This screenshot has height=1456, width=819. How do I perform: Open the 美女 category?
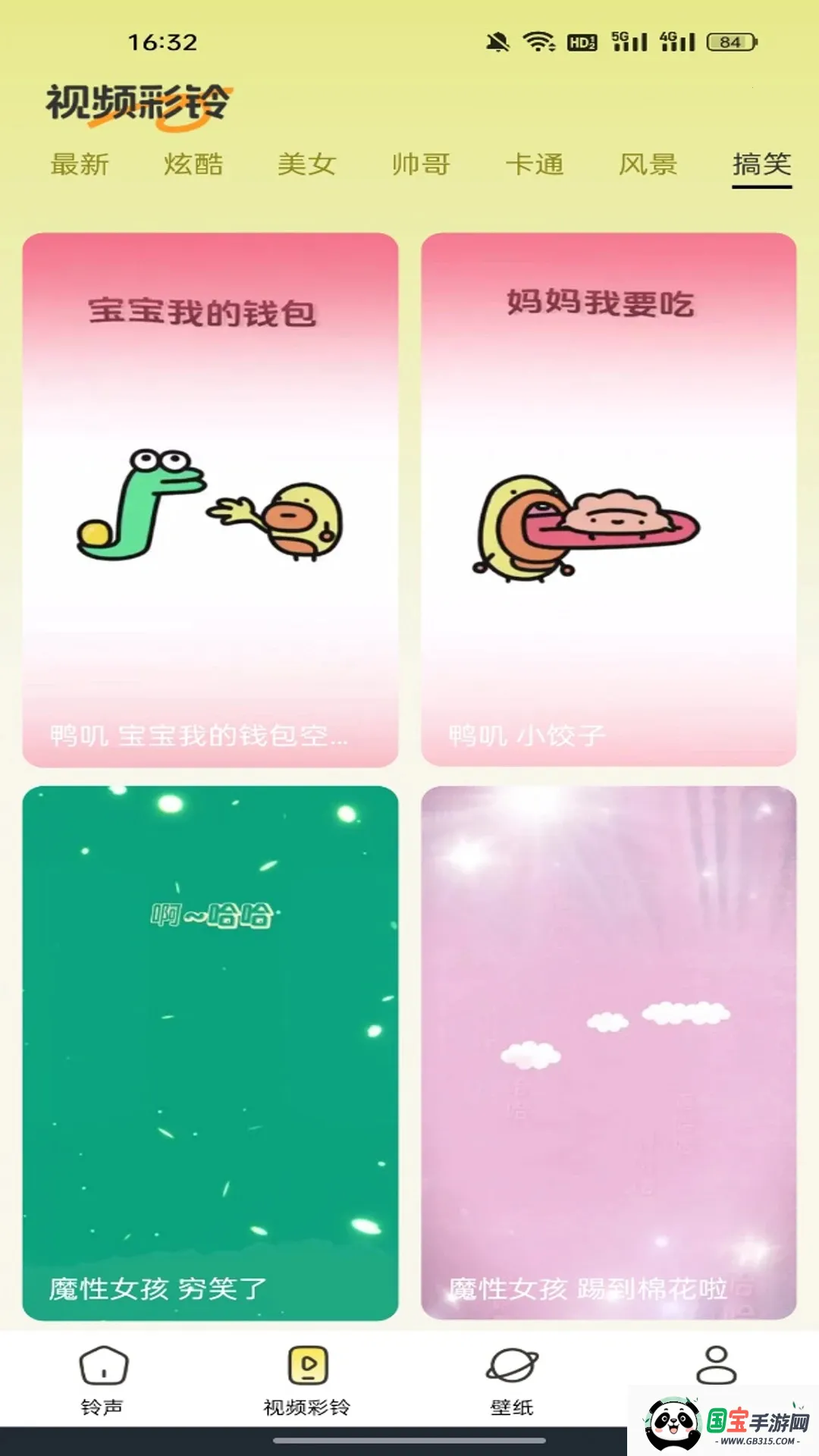307,164
